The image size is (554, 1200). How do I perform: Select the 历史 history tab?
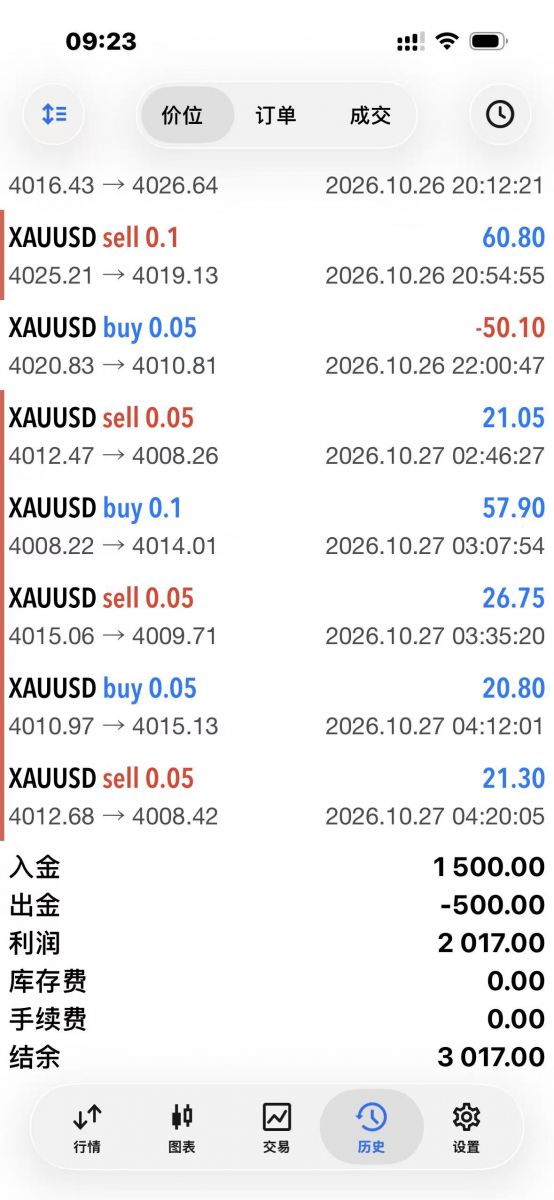[x=371, y=1127]
